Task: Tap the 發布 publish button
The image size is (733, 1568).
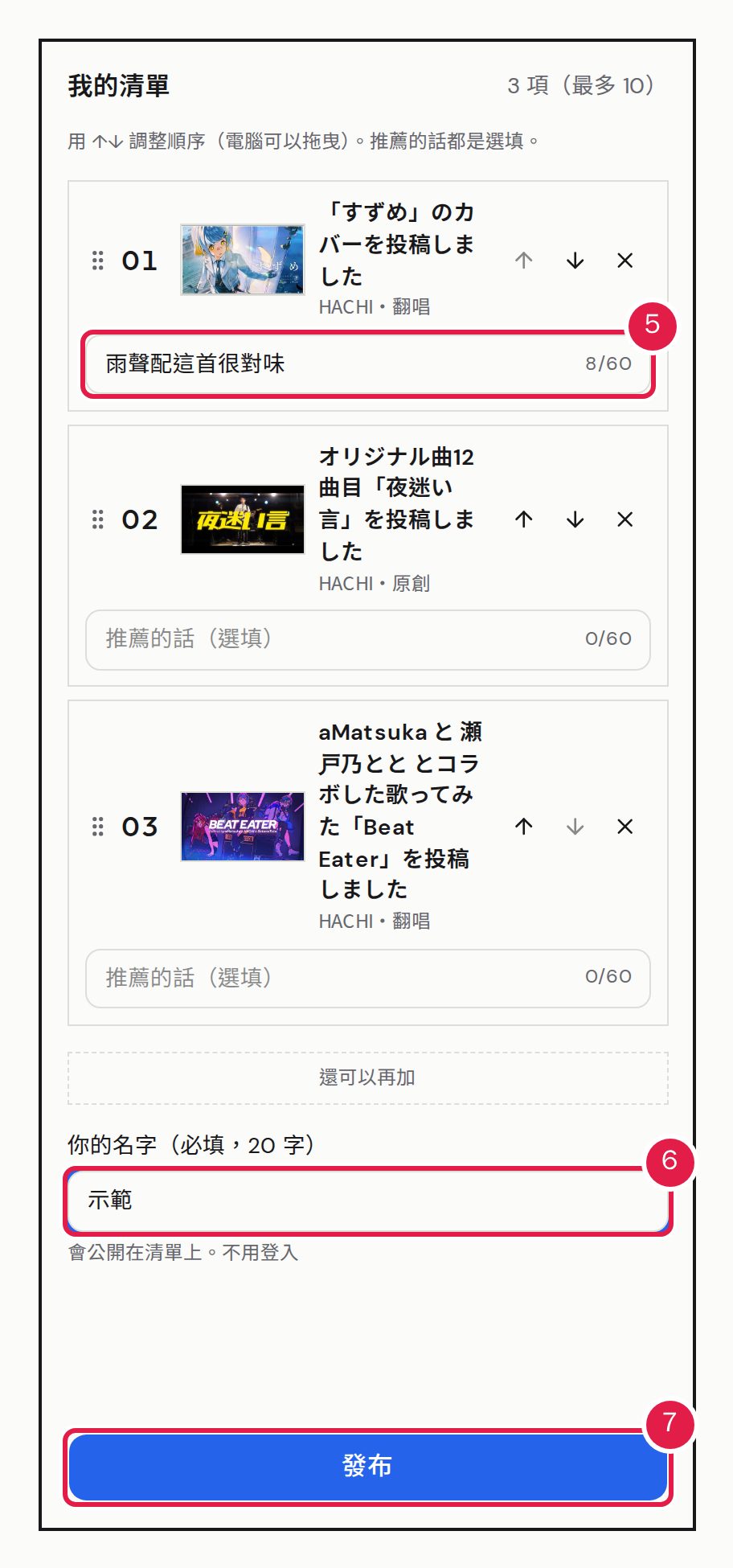Action: click(x=368, y=1467)
